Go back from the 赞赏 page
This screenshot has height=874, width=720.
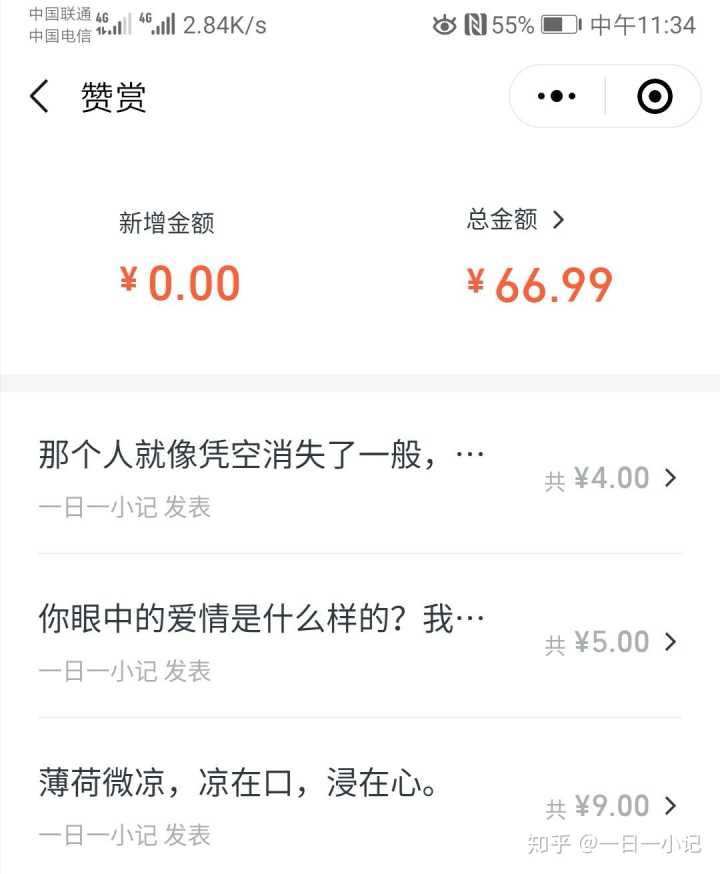pos(40,97)
